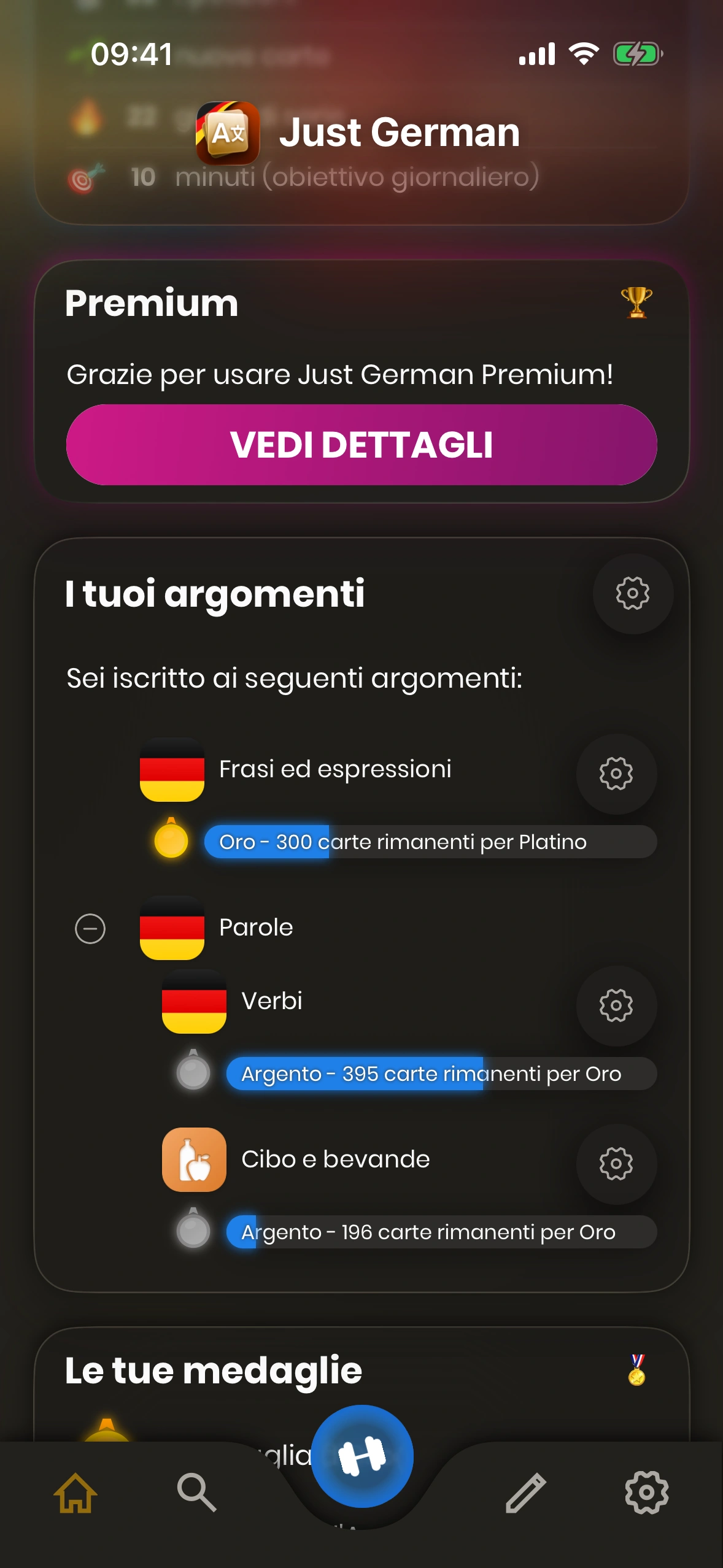Open the Frasi ed espressioni topic
The image size is (723, 1568).
[334, 769]
